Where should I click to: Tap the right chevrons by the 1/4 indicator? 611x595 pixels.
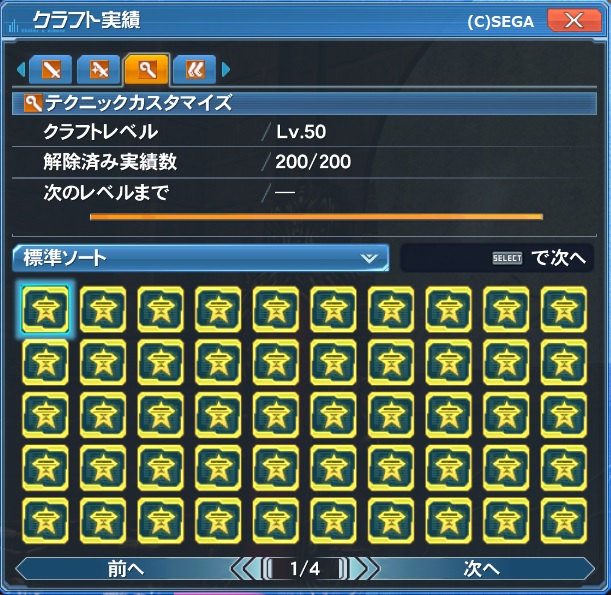pos(366,568)
